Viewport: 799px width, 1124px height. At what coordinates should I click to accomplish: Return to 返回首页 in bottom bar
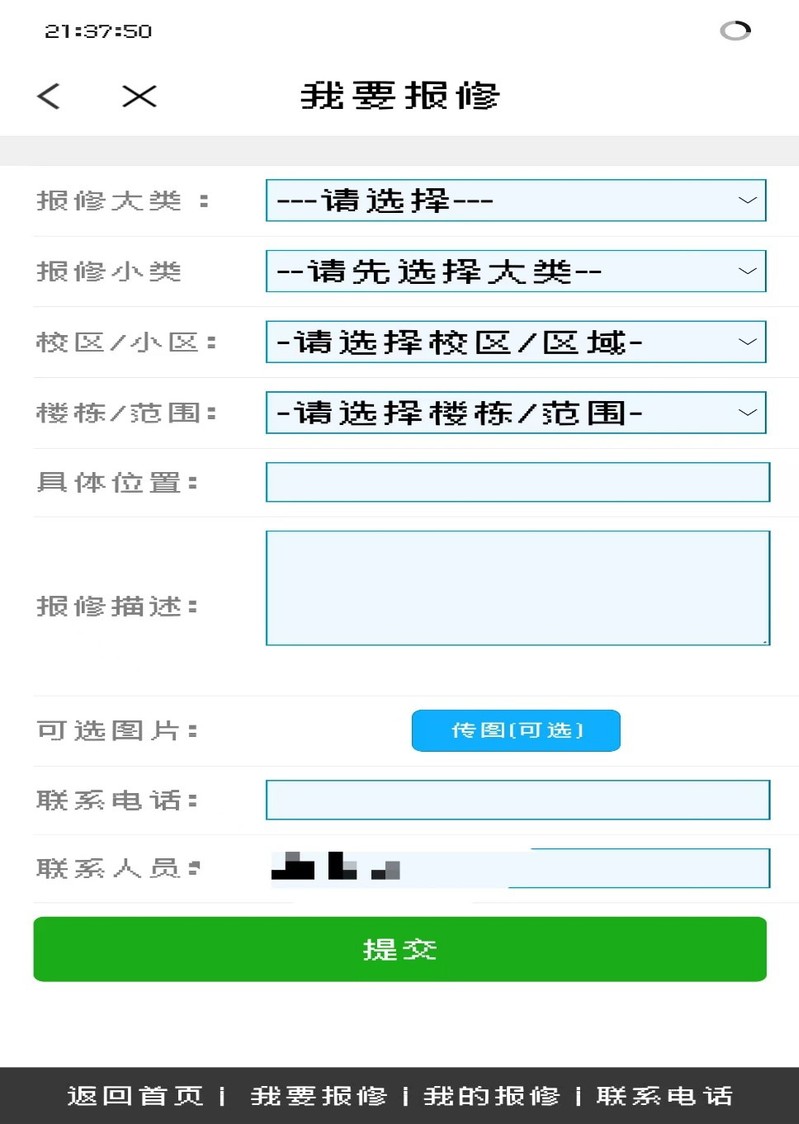(x=135, y=1096)
